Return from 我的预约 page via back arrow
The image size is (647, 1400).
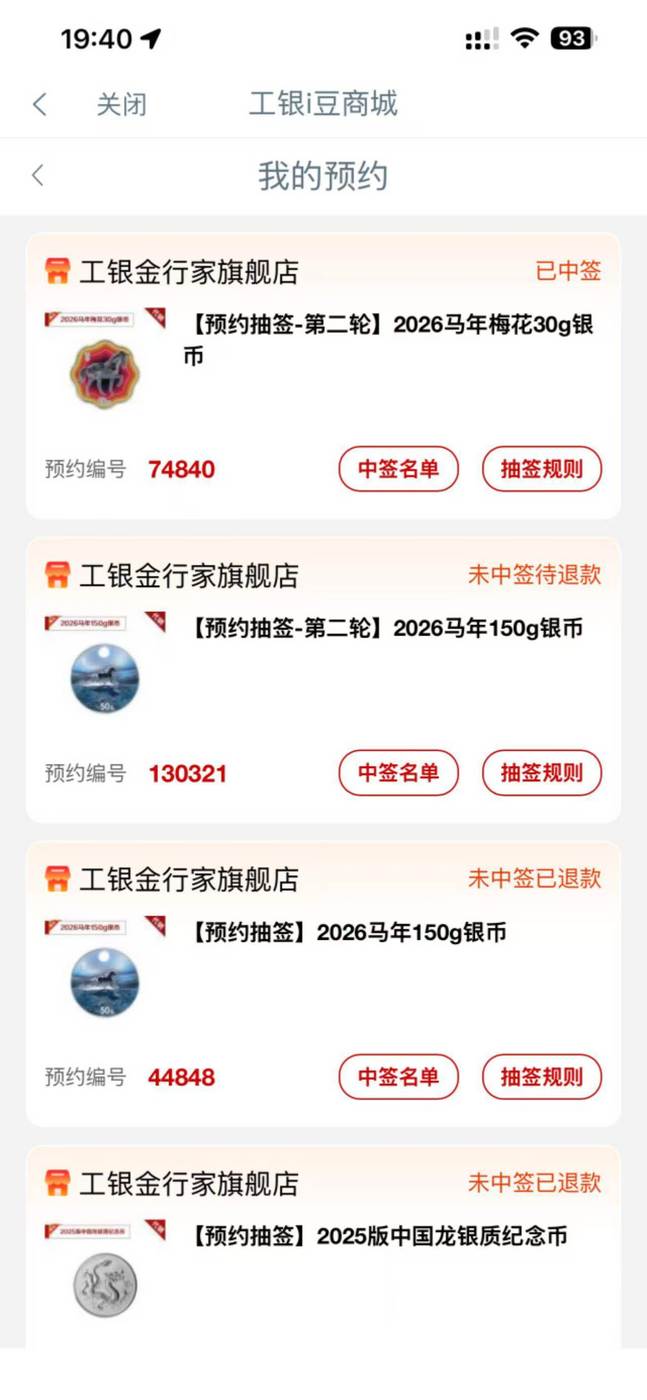coord(38,176)
